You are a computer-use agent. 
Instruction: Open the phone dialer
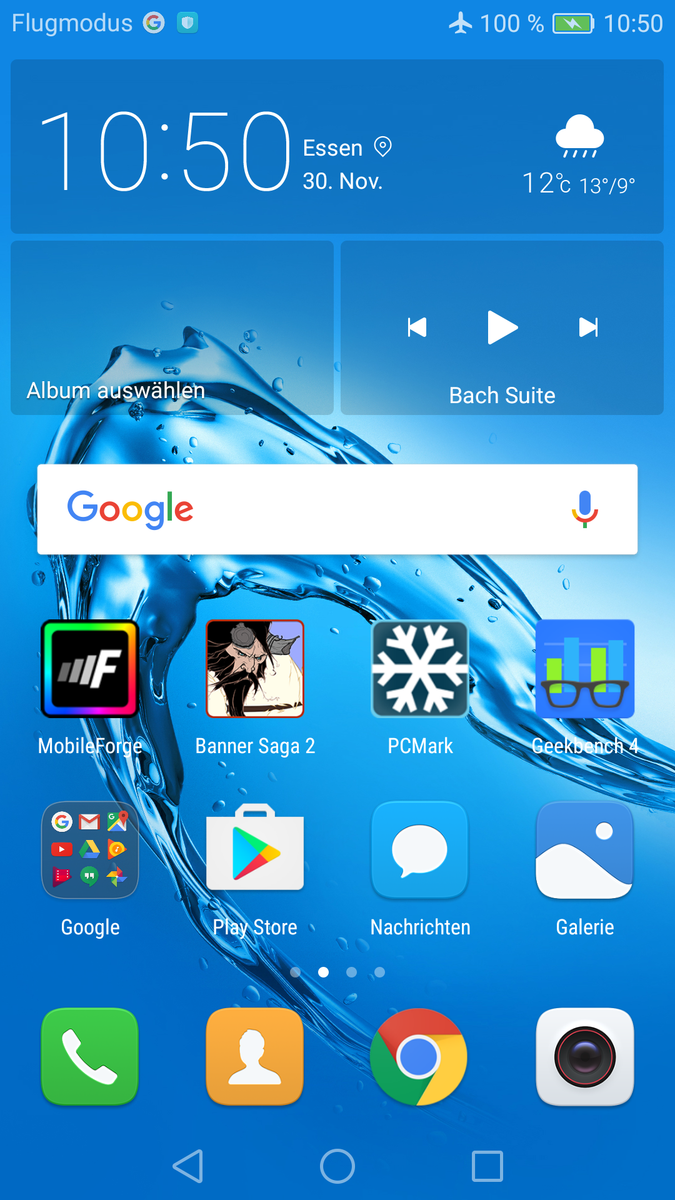[x=90, y=1057]
